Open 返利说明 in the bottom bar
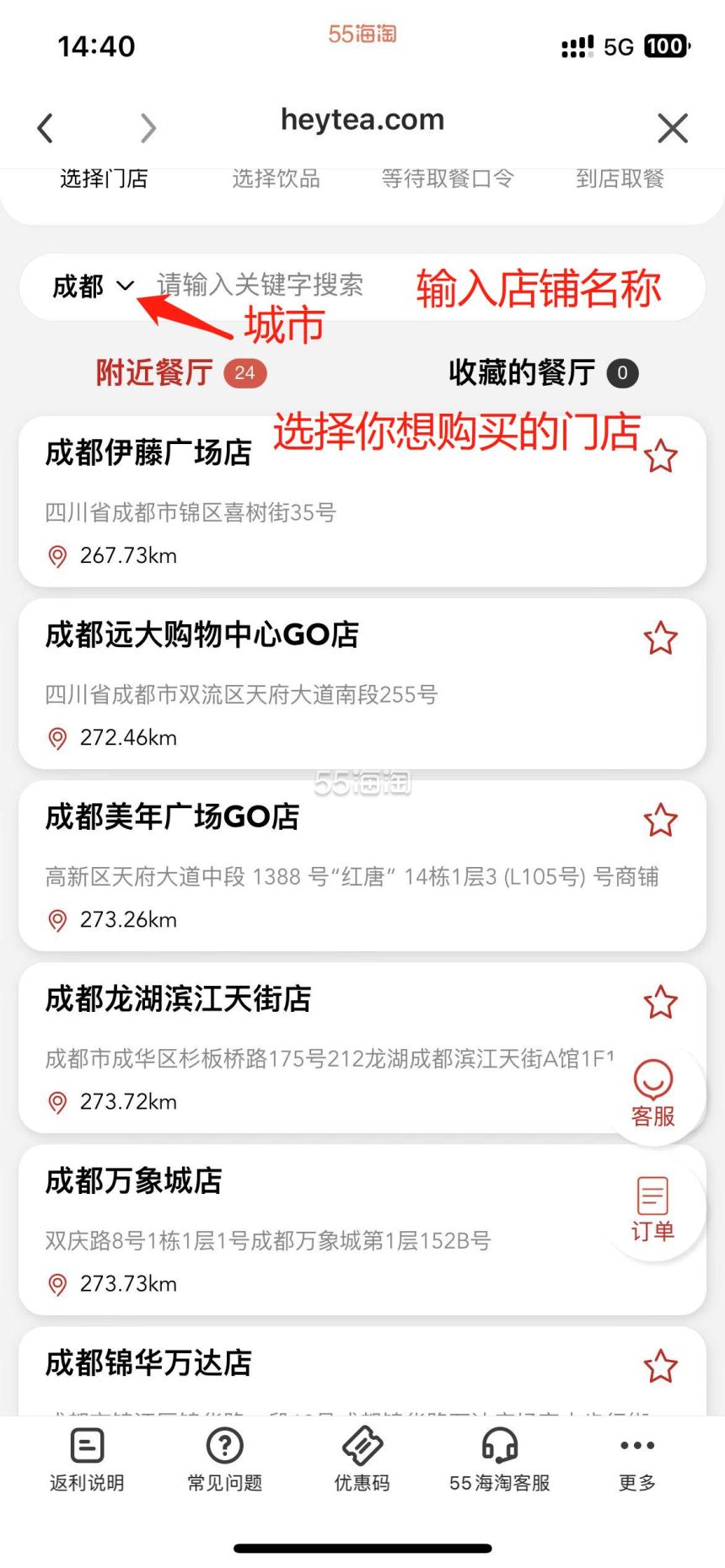The width and height of the screenshot is (725, 1568). (x=87, y=1460)
